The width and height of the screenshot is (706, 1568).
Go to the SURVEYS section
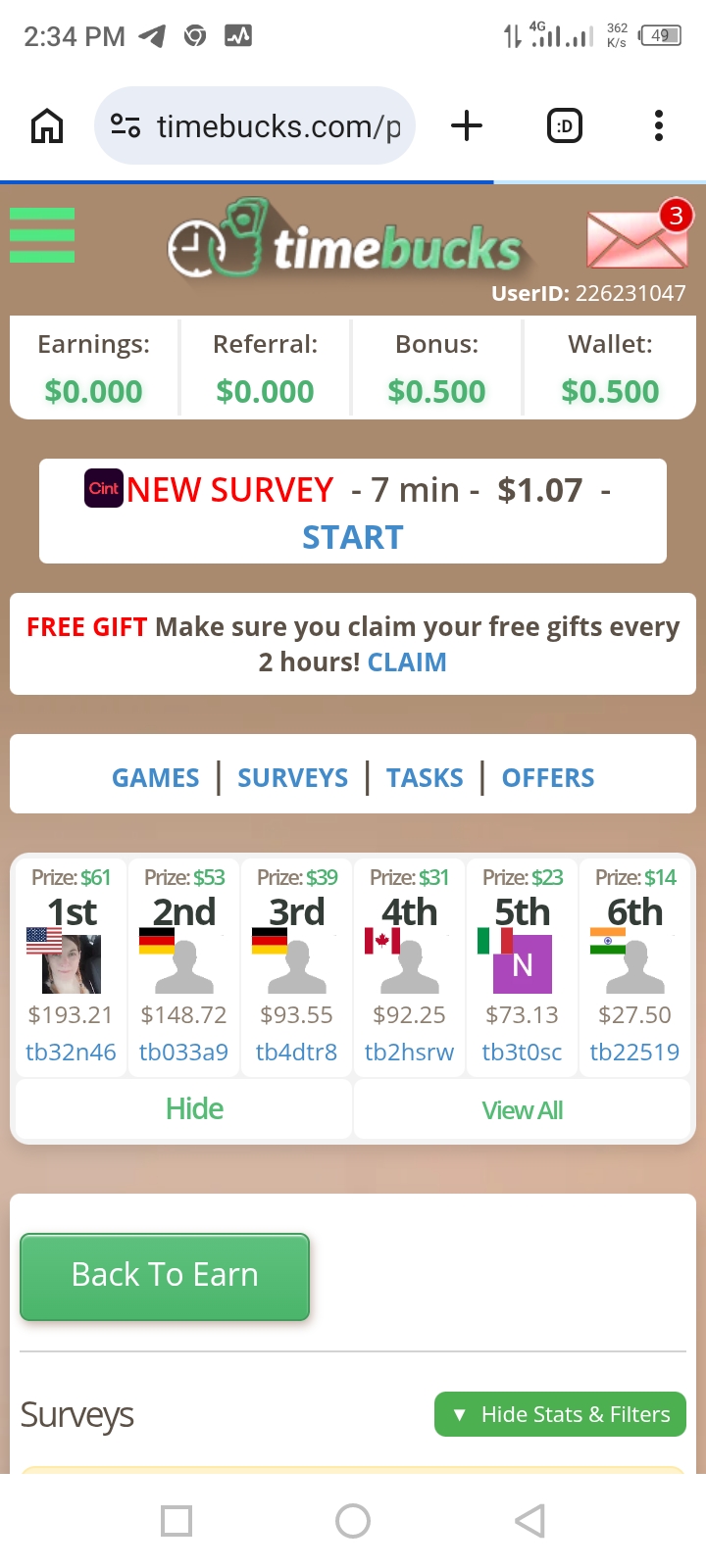click(292, 778)
